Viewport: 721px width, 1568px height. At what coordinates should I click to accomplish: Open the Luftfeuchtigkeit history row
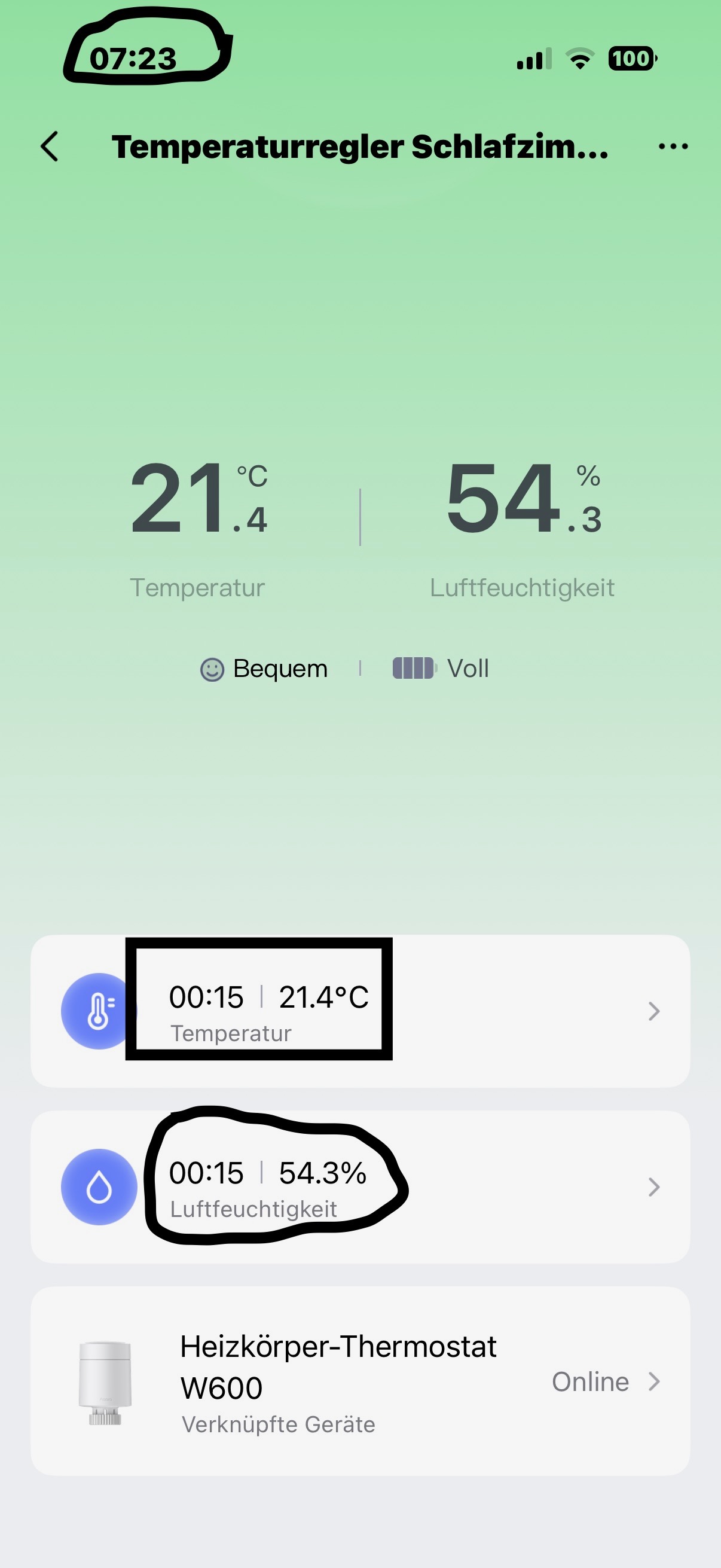click(360, 1186)
